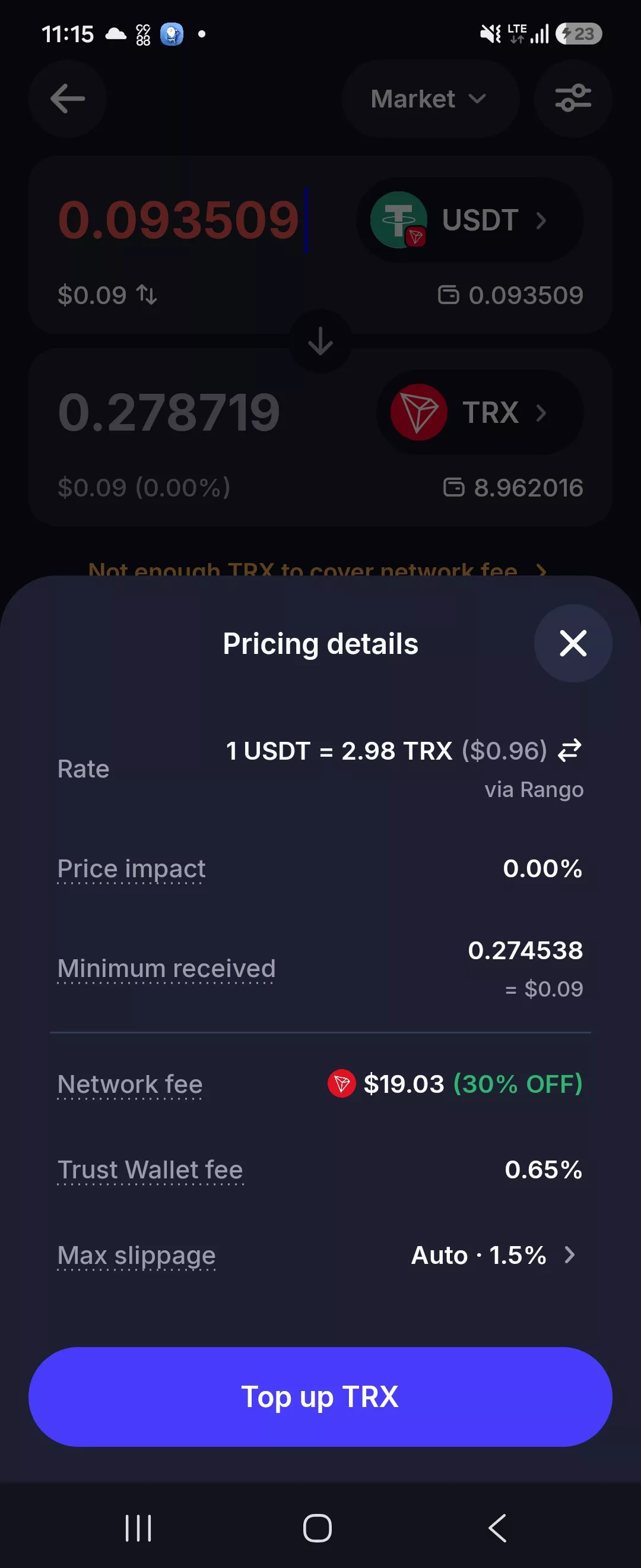Show Trust Wallet fee explanation
This screenshot has height=1568, width=641.
pyautogui.click(x=150, y=1169)
